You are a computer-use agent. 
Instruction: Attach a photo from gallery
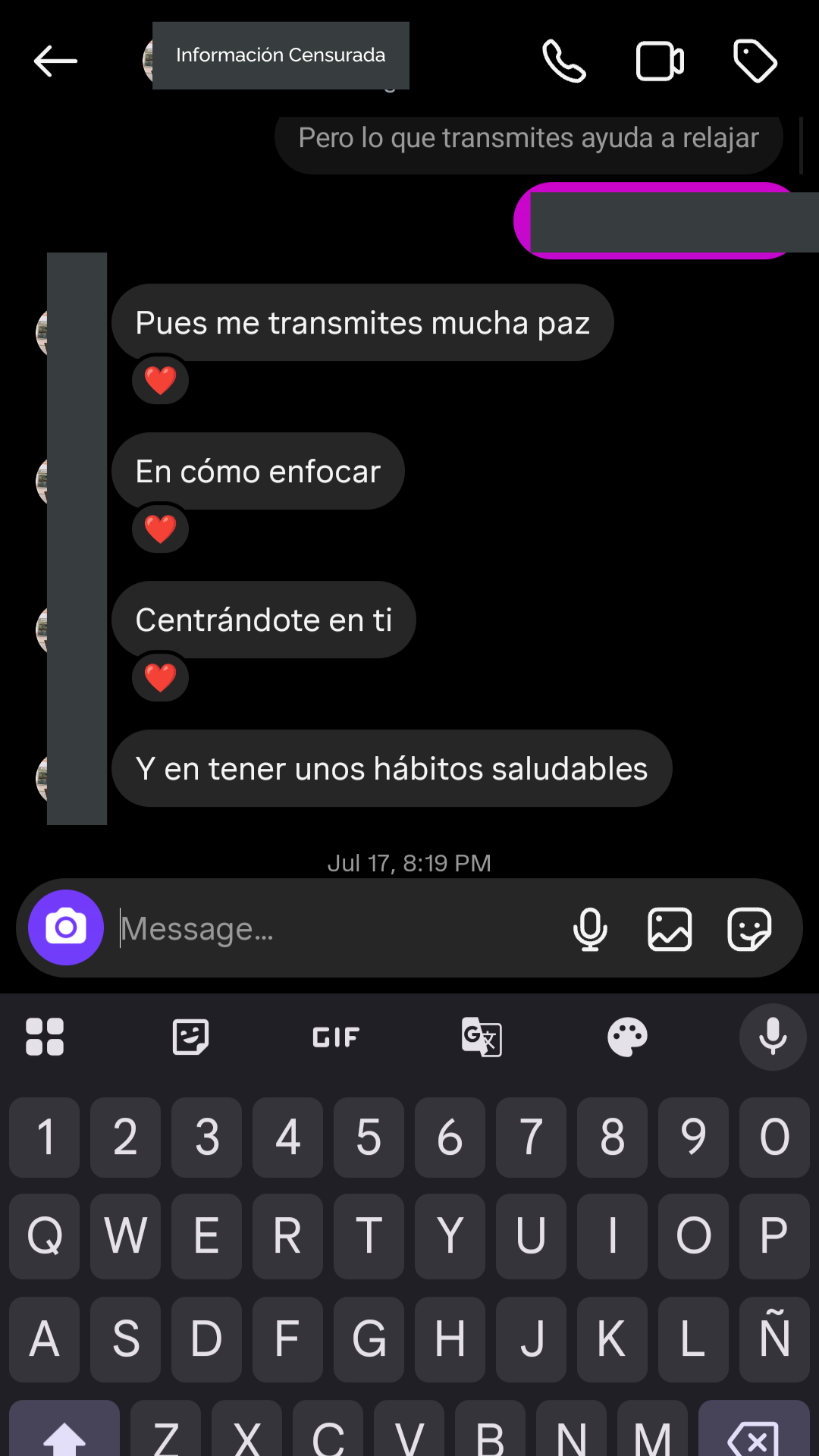click(x=670, y=928)
